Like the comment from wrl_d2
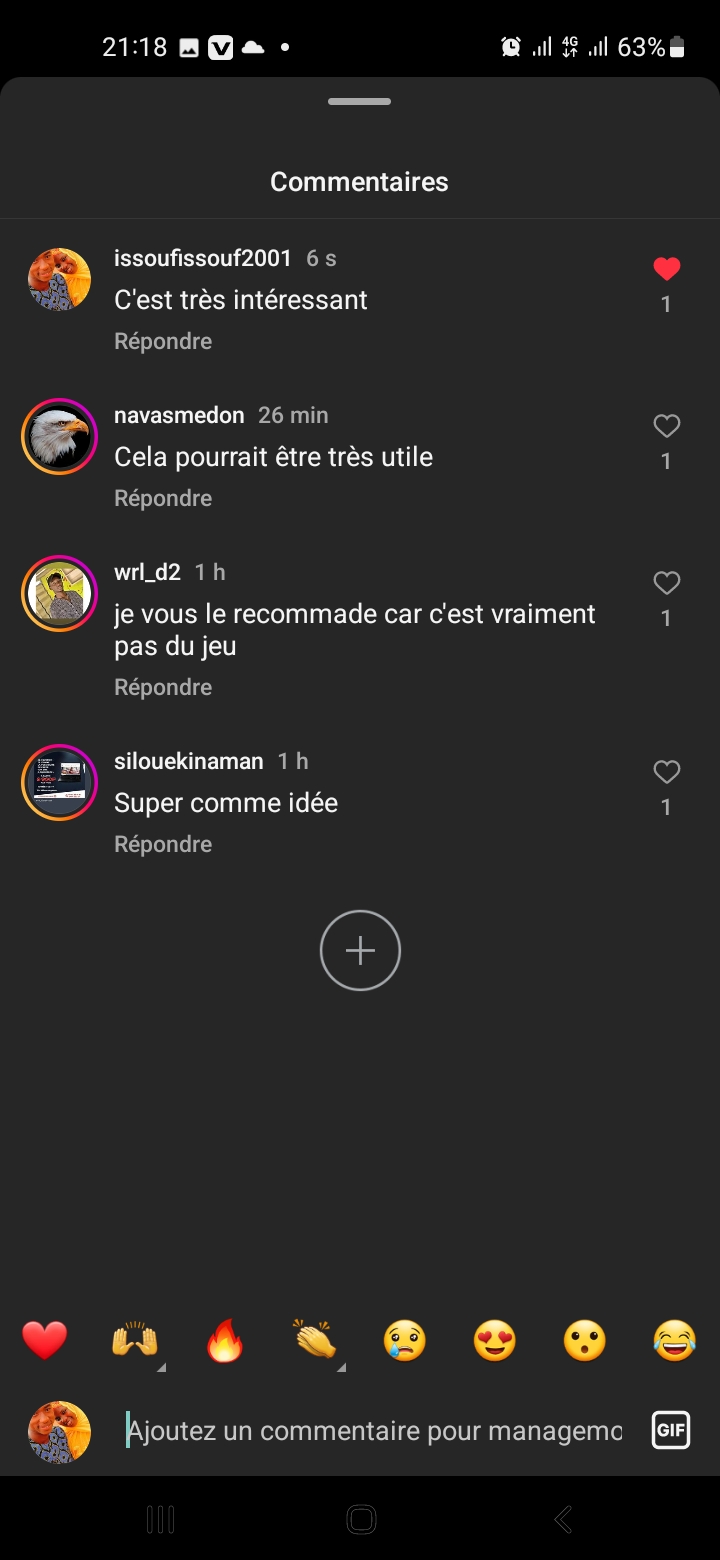This screenshot has height=1560, width=720. pyautogui.click(x=667, y=583)
